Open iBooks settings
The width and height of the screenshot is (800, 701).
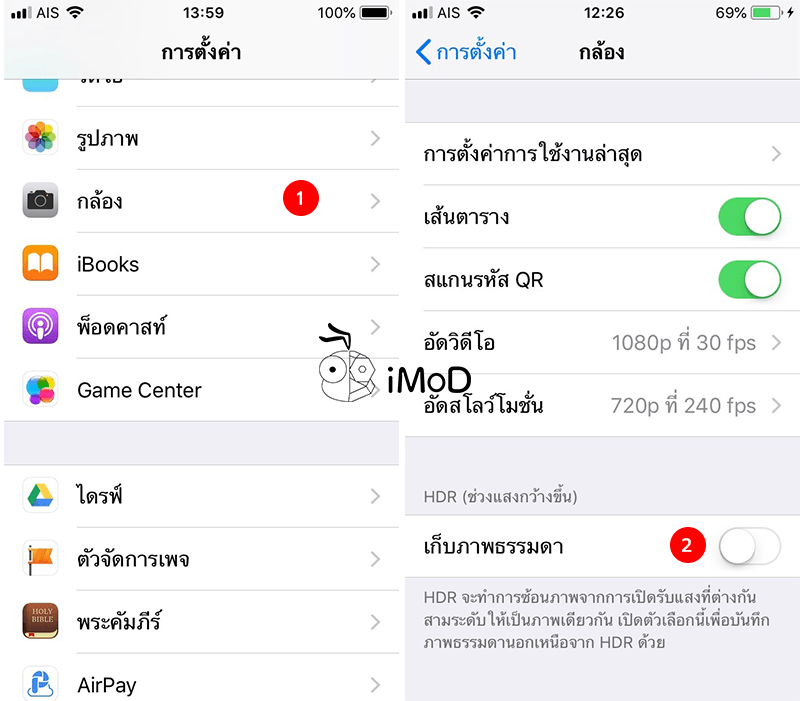200,264
